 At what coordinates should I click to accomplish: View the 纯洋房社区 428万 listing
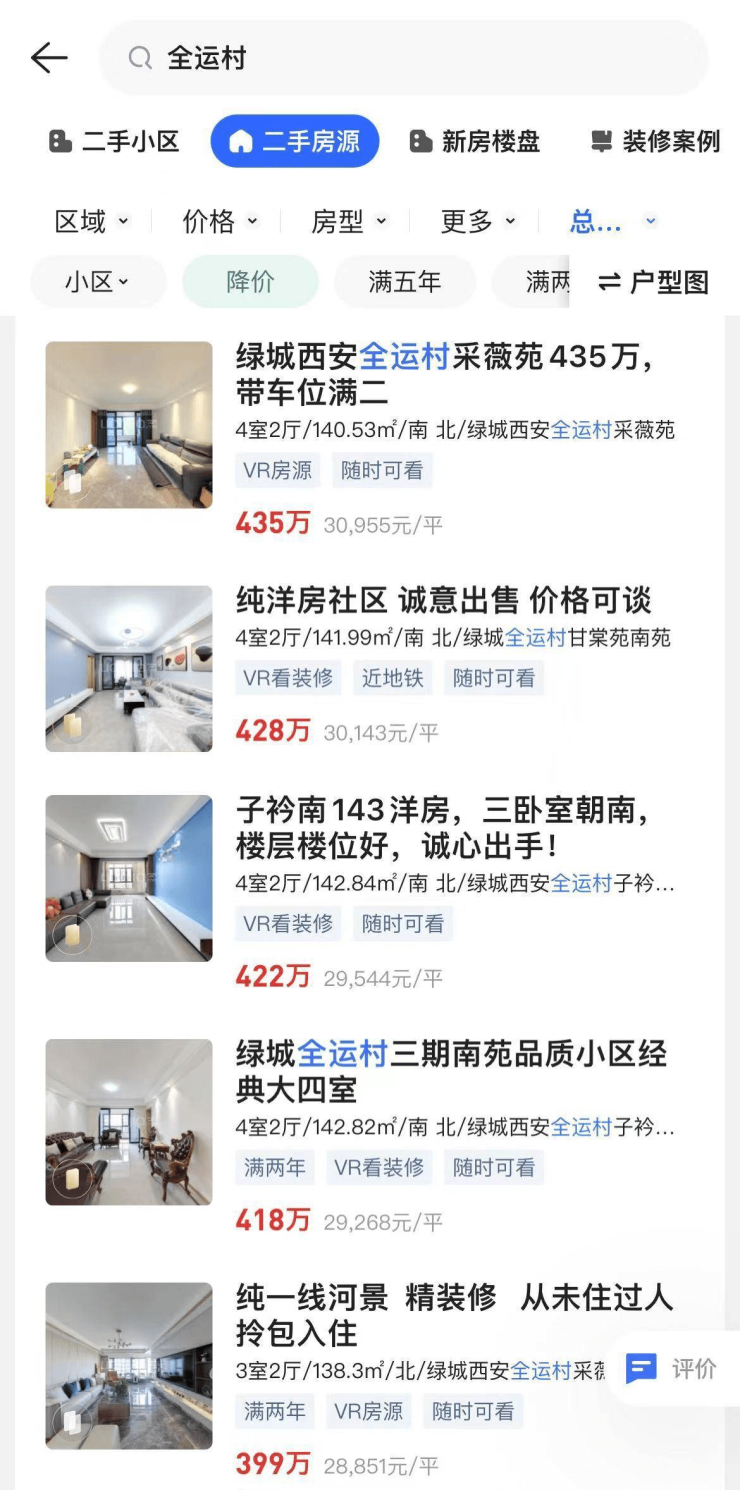(x=443, y=601)
